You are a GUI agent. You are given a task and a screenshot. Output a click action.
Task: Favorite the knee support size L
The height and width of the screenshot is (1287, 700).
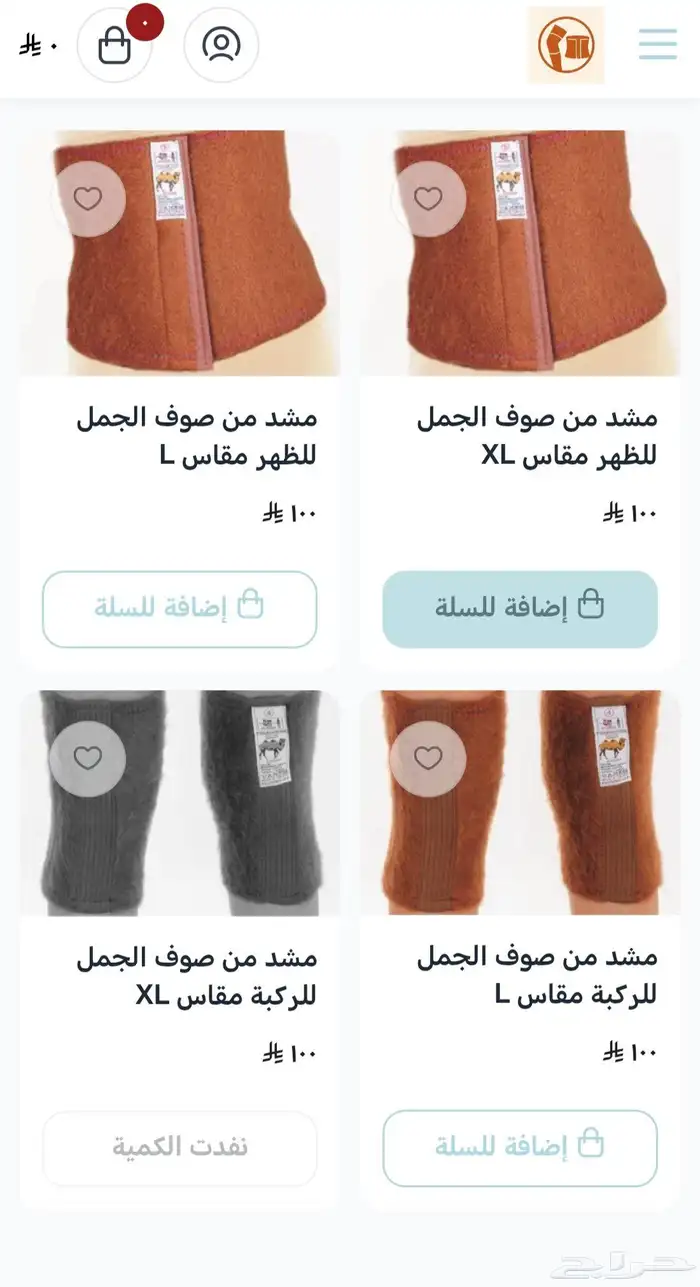pyautogui.click(x=428, y=758)
